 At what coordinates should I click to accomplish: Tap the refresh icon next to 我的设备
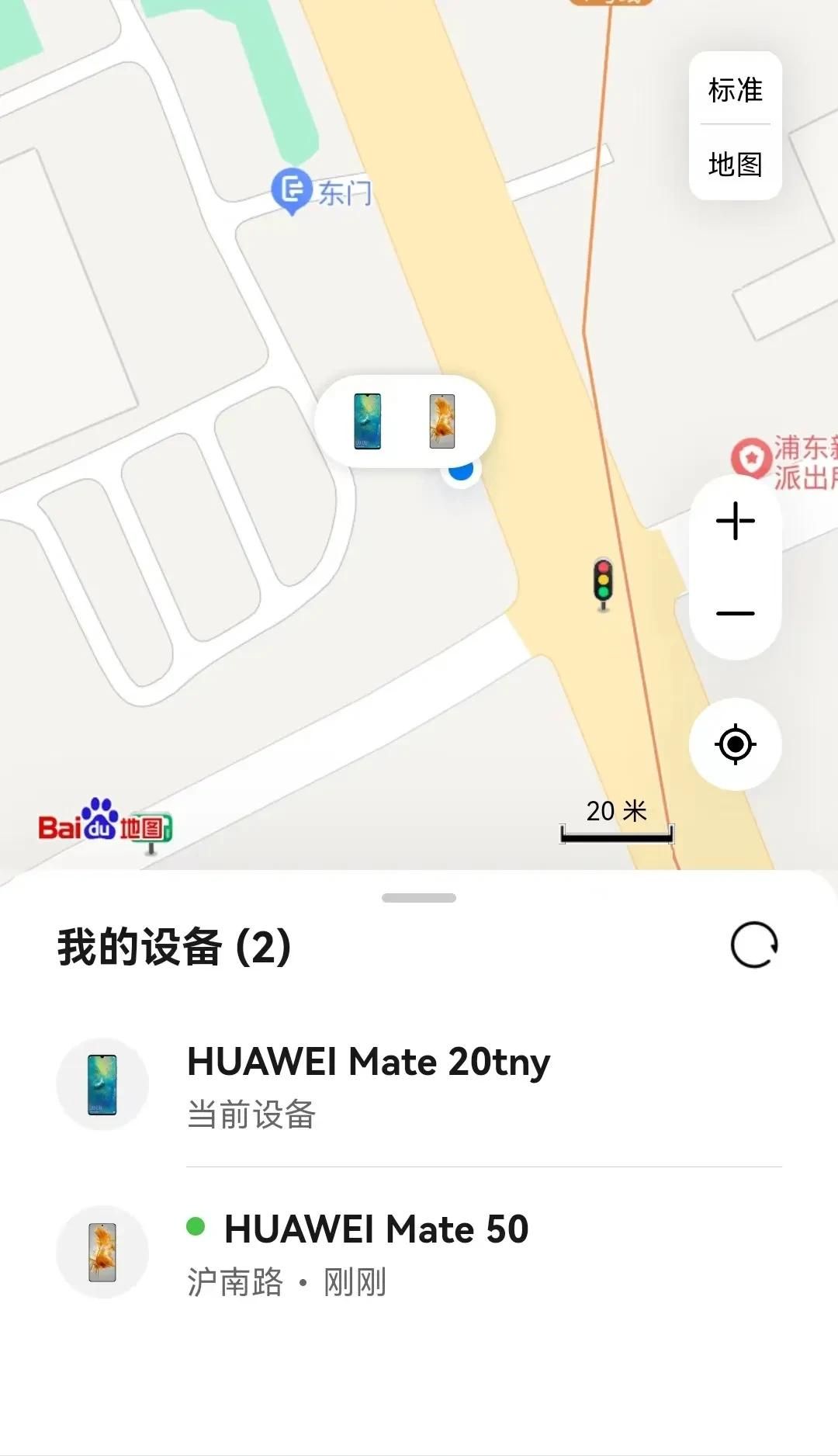pyautogui.click(x=755, y=946)
